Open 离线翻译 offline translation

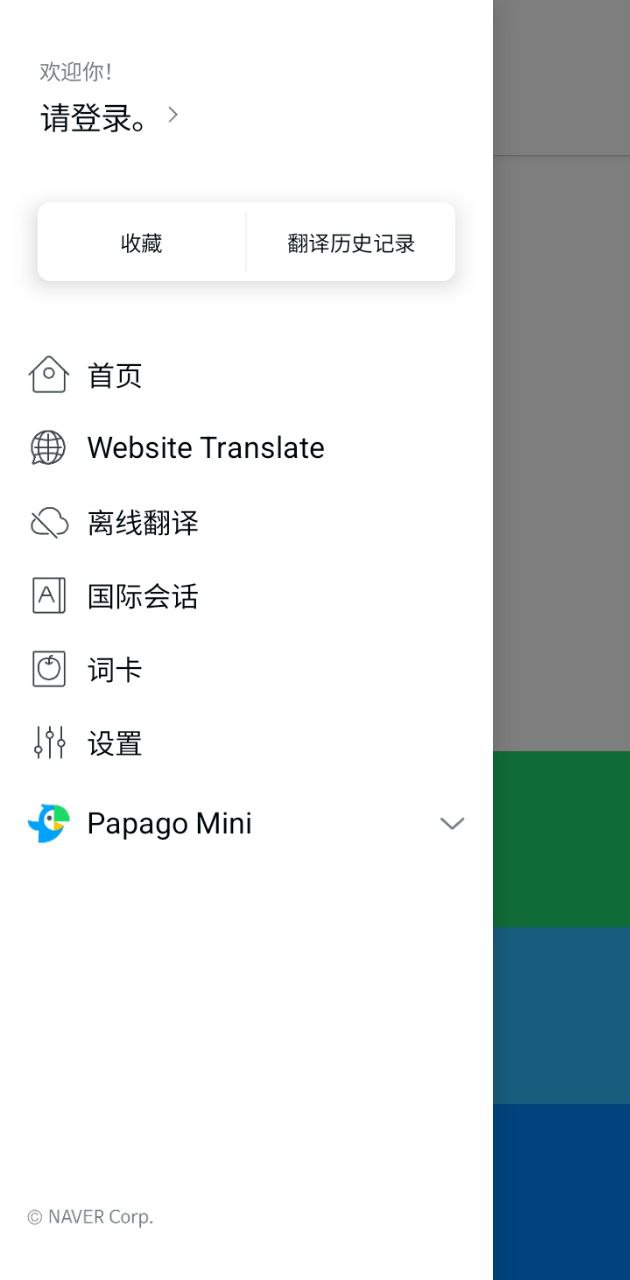246,522
